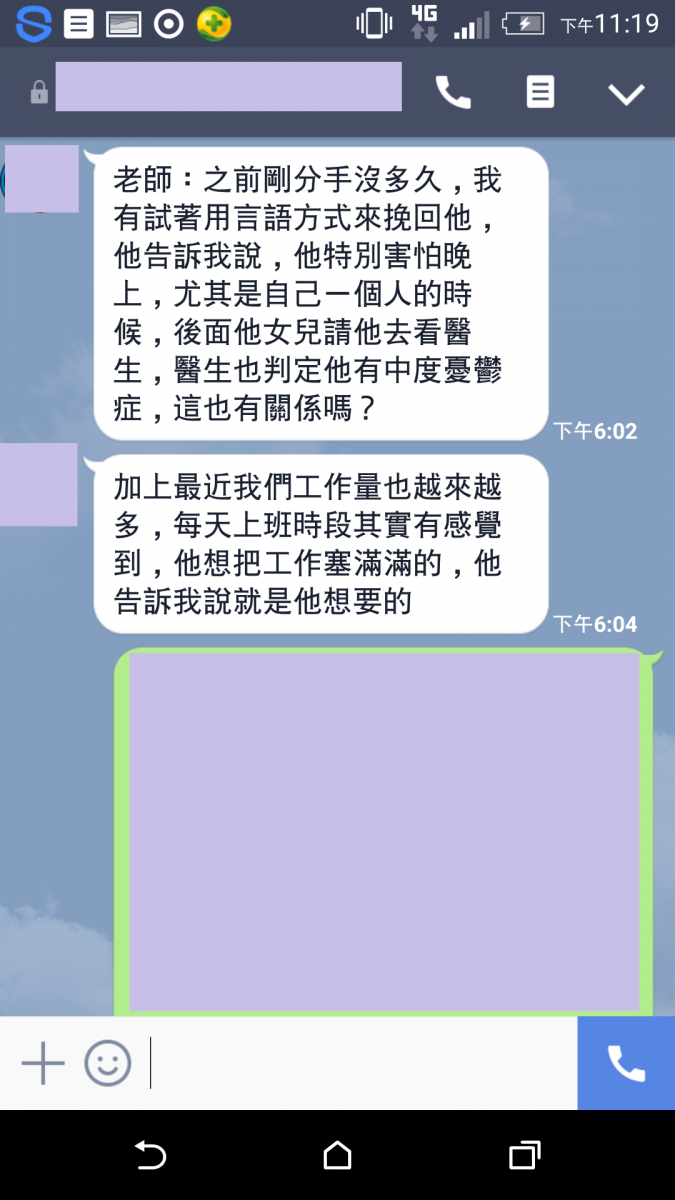Expand the chat options chevron

627,94
